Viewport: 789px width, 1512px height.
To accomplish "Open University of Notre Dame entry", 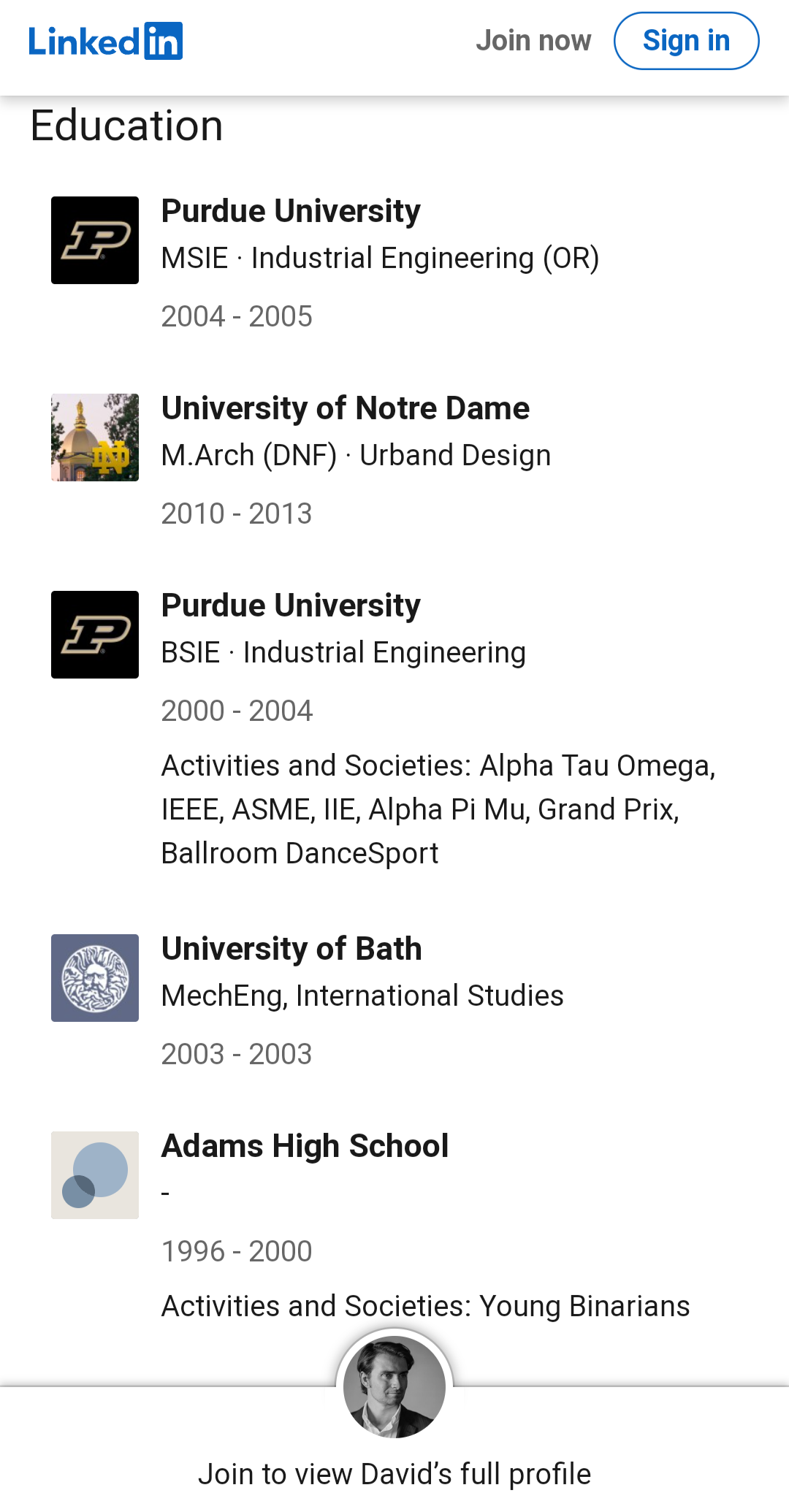I will coord(394,460).
